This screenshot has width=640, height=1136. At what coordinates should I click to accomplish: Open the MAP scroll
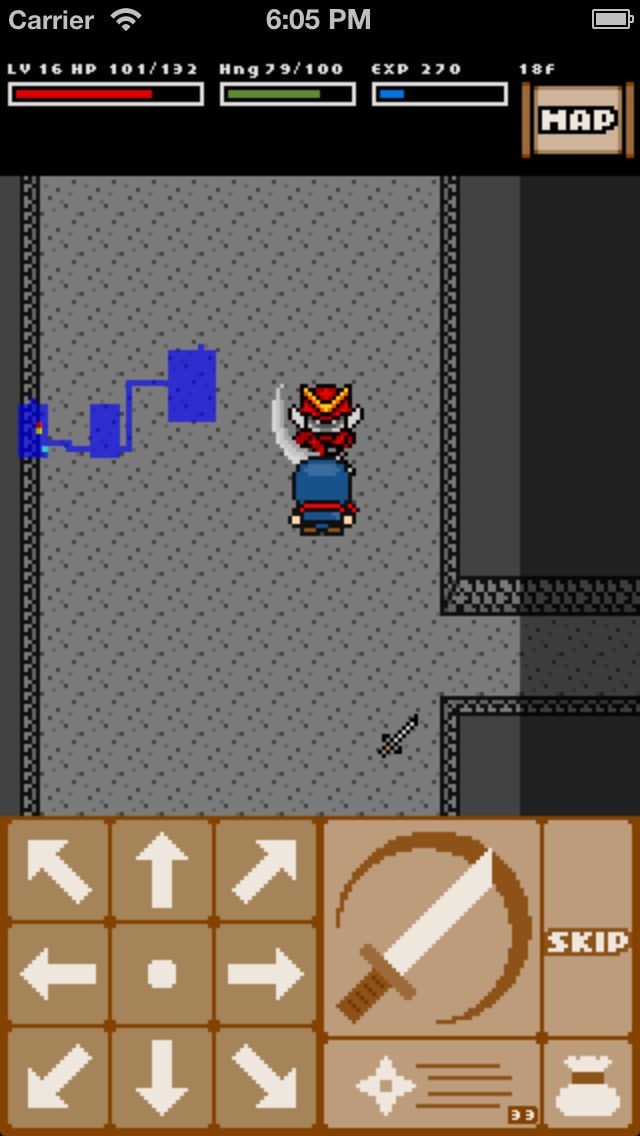click(577, 121)
